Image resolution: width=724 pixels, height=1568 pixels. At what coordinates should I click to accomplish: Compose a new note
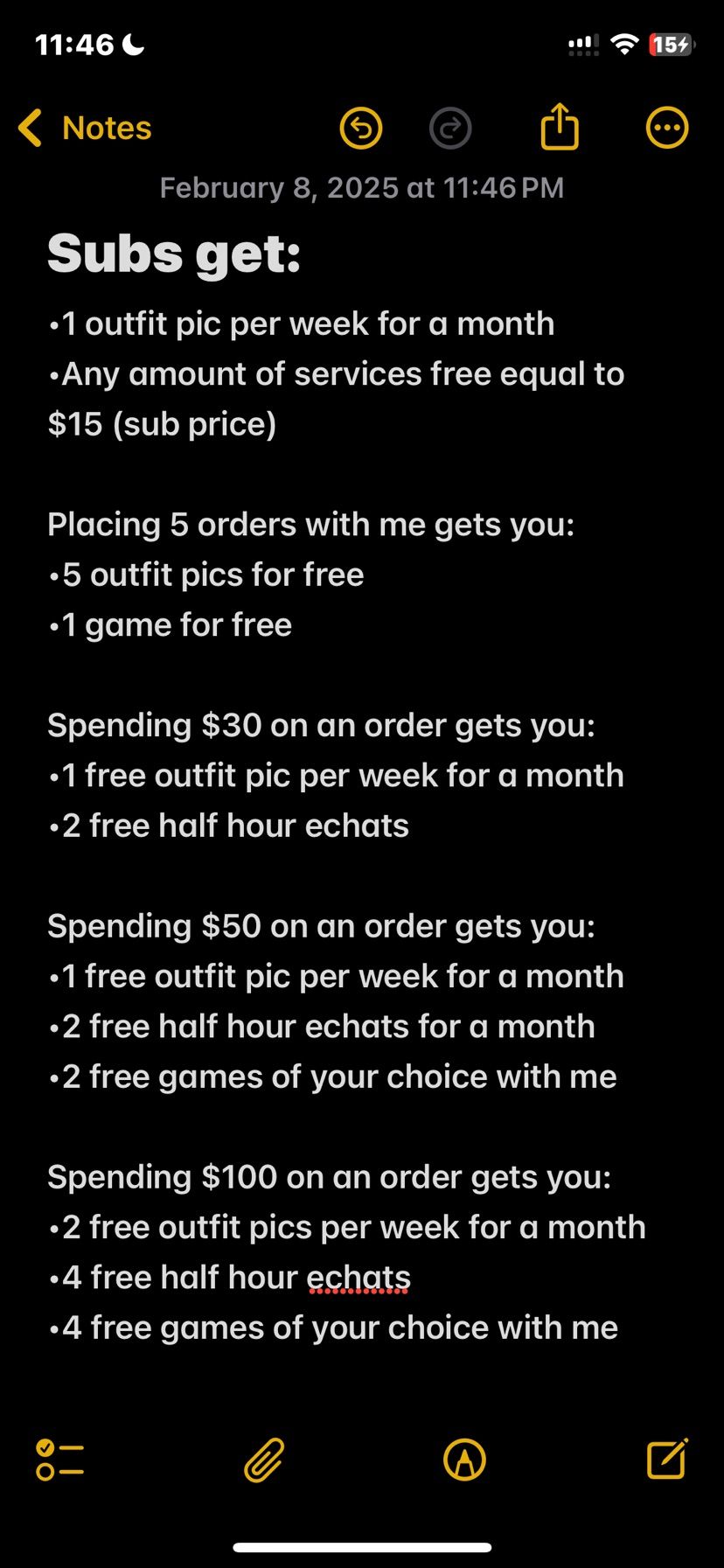[666, 1458]
